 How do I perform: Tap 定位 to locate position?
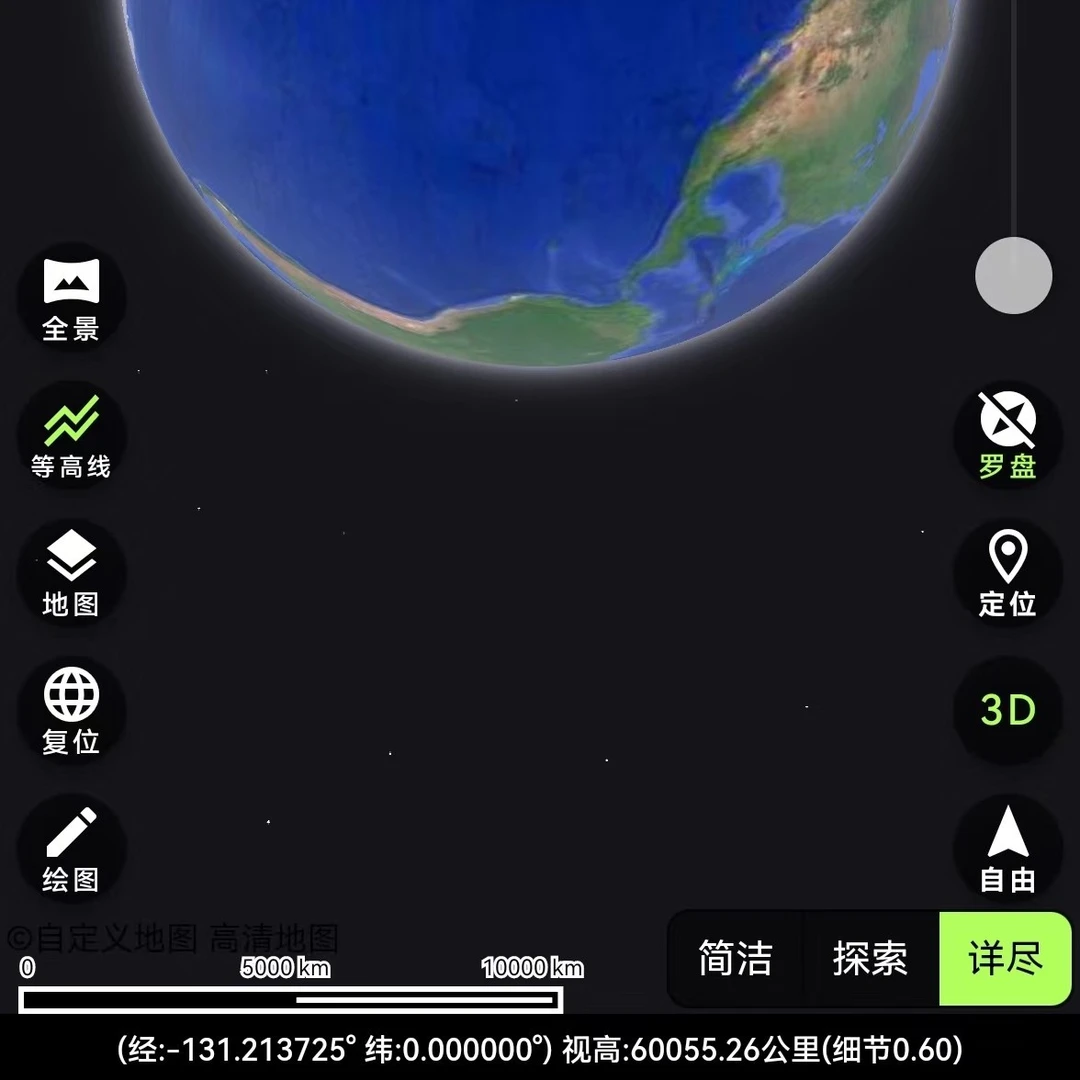point(1007,573)
